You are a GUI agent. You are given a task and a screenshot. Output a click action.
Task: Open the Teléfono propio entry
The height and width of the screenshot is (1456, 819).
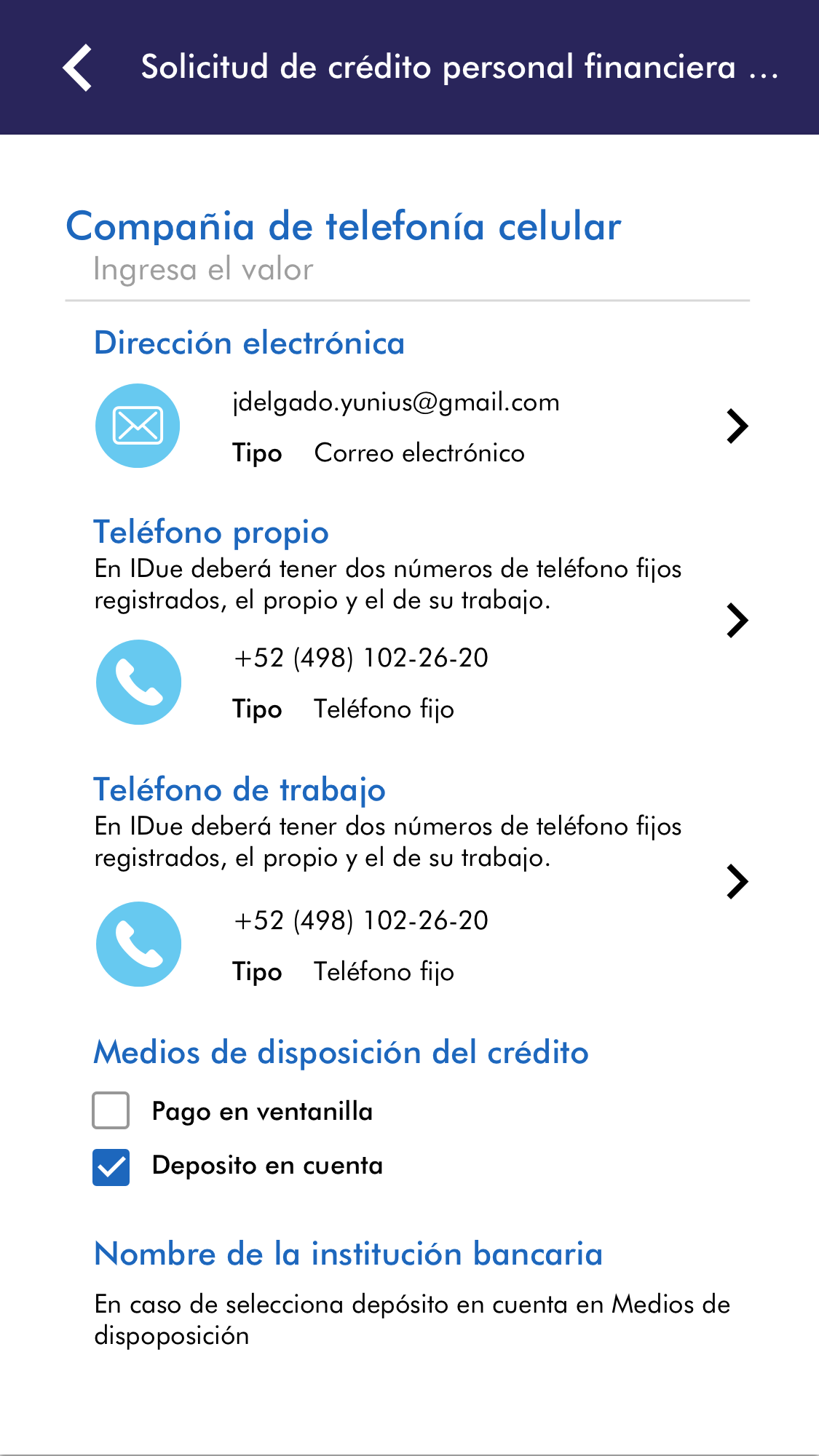[737, 621]
